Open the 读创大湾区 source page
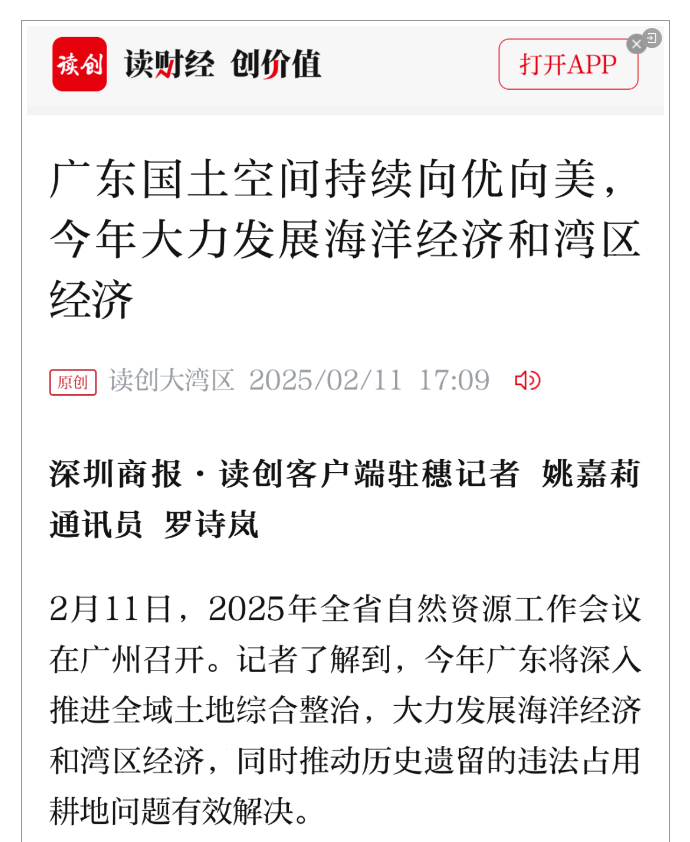Image resolution: width=690 pixels, height=842 pixels. point(171,381)
